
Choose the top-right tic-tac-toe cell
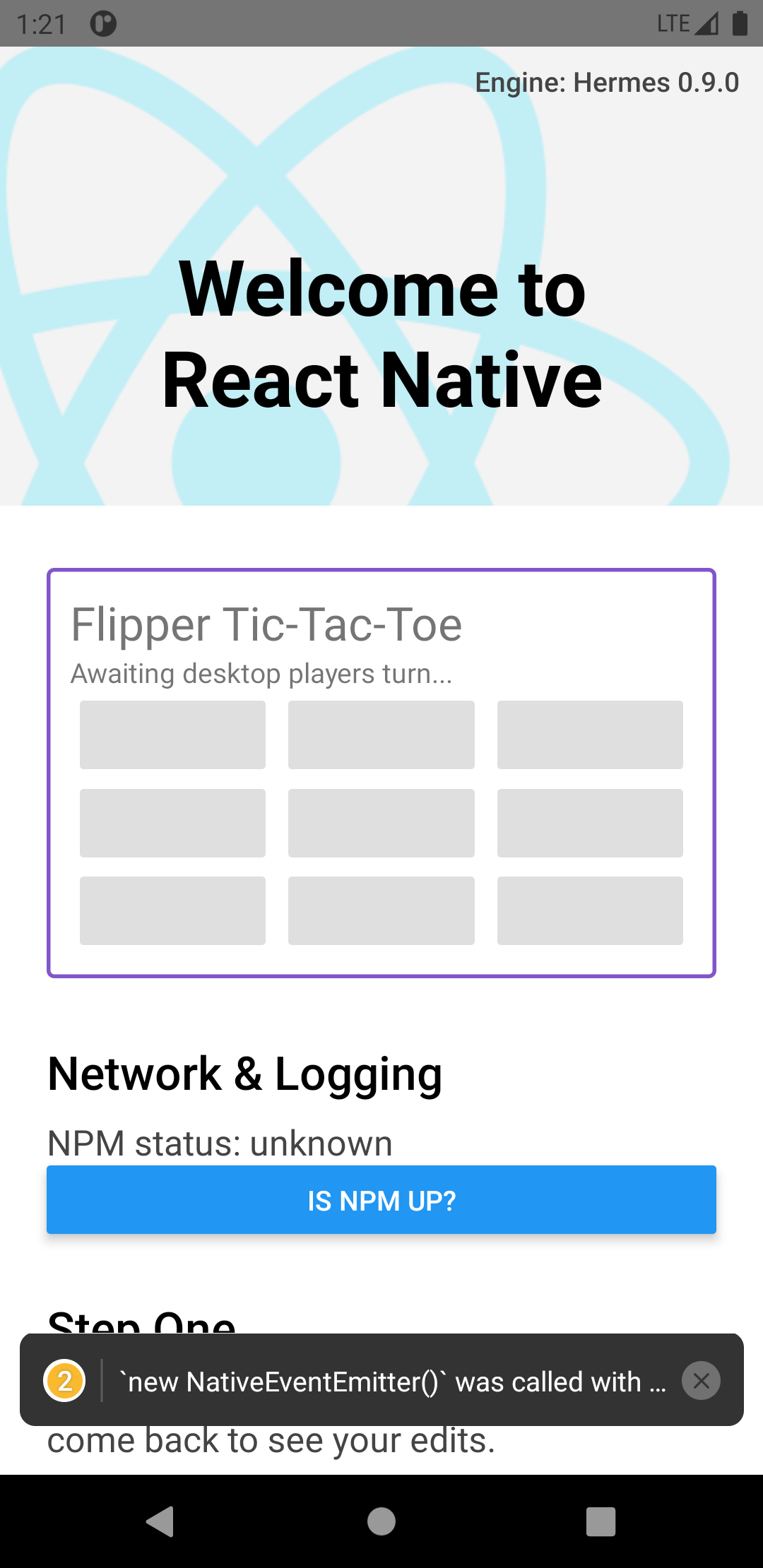click(x=590, y=735)
